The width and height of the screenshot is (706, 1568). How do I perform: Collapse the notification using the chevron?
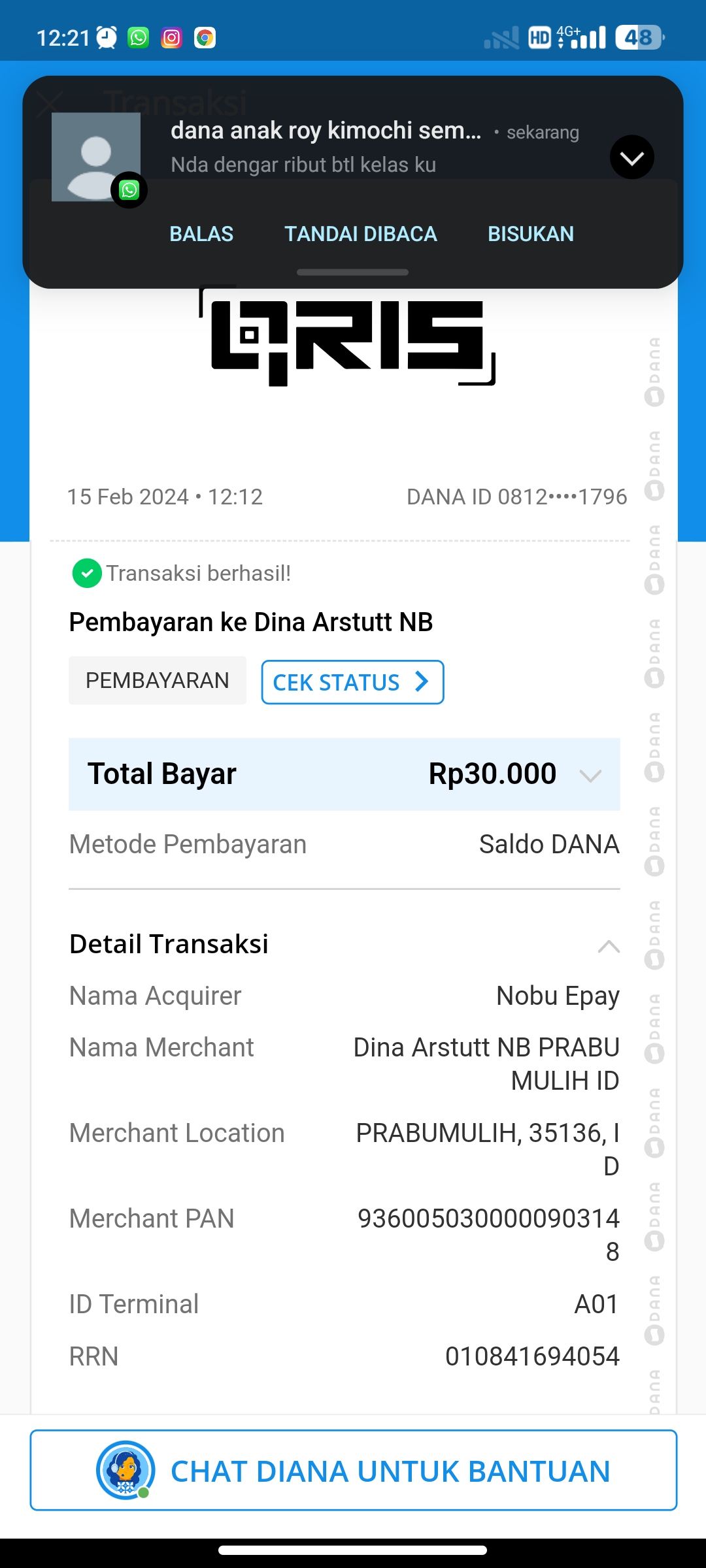pos(631,157)
